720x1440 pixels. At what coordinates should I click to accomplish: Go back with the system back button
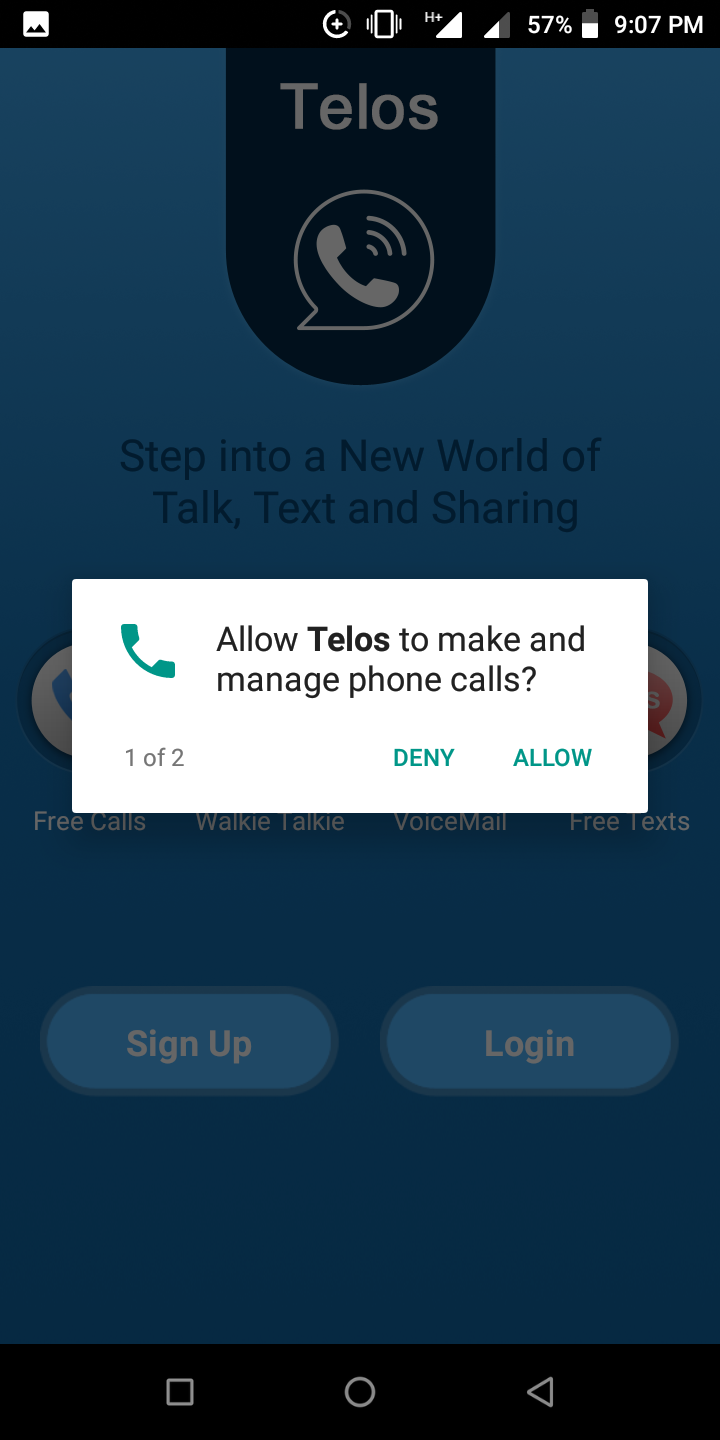tap(540, 1391)
